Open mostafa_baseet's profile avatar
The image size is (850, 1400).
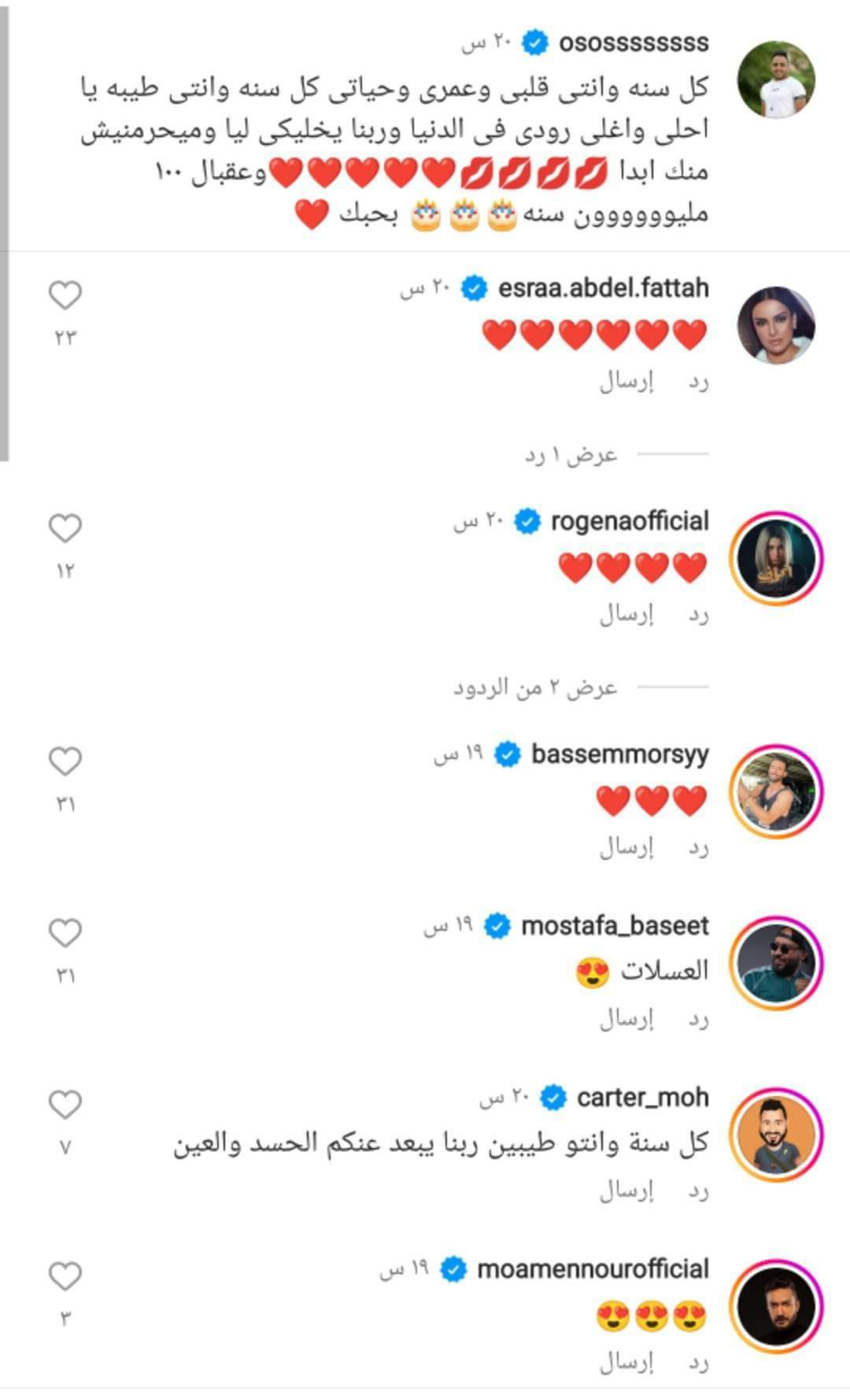tap(776, 963)
